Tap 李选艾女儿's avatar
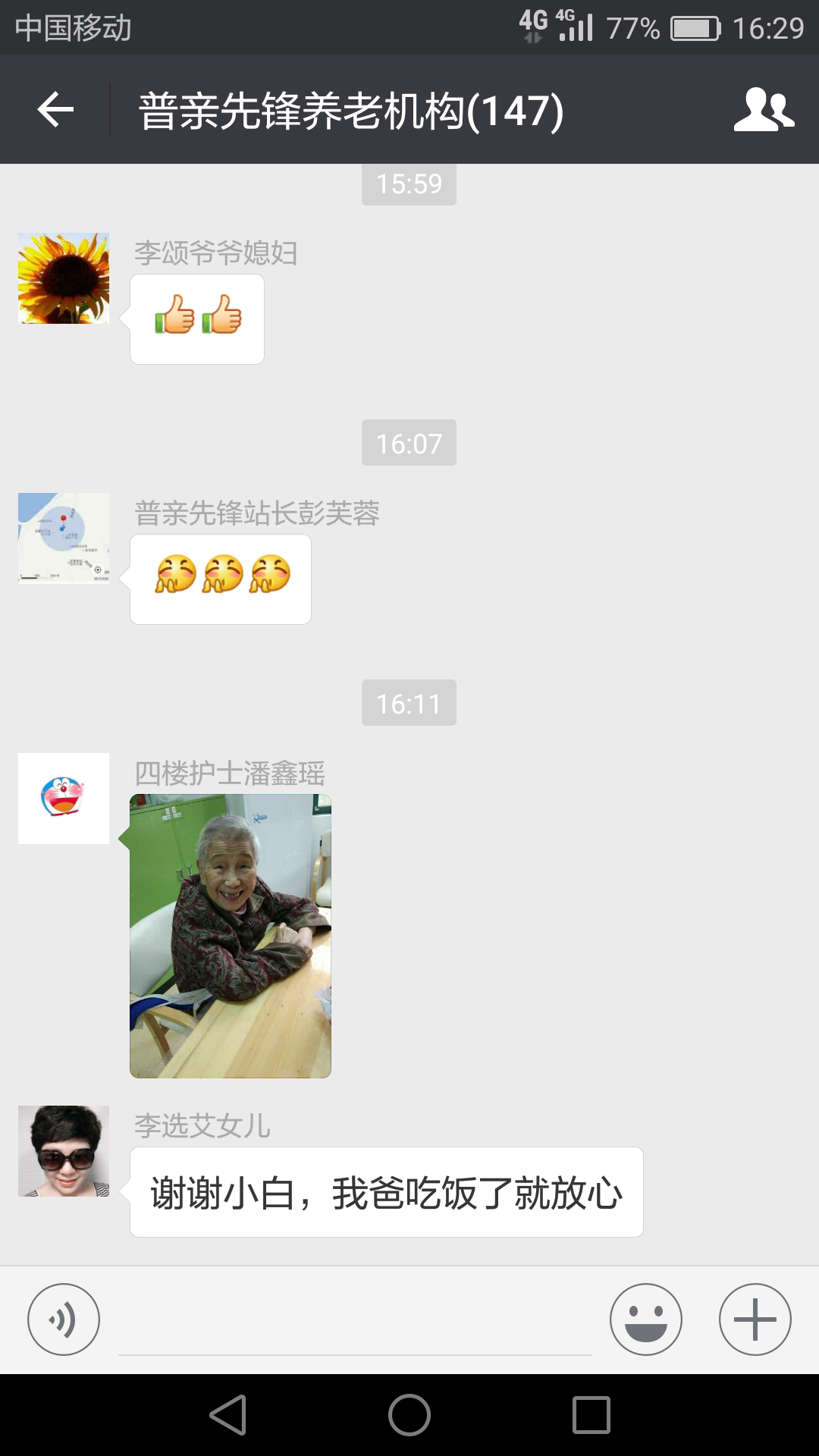 point(64,1150)
